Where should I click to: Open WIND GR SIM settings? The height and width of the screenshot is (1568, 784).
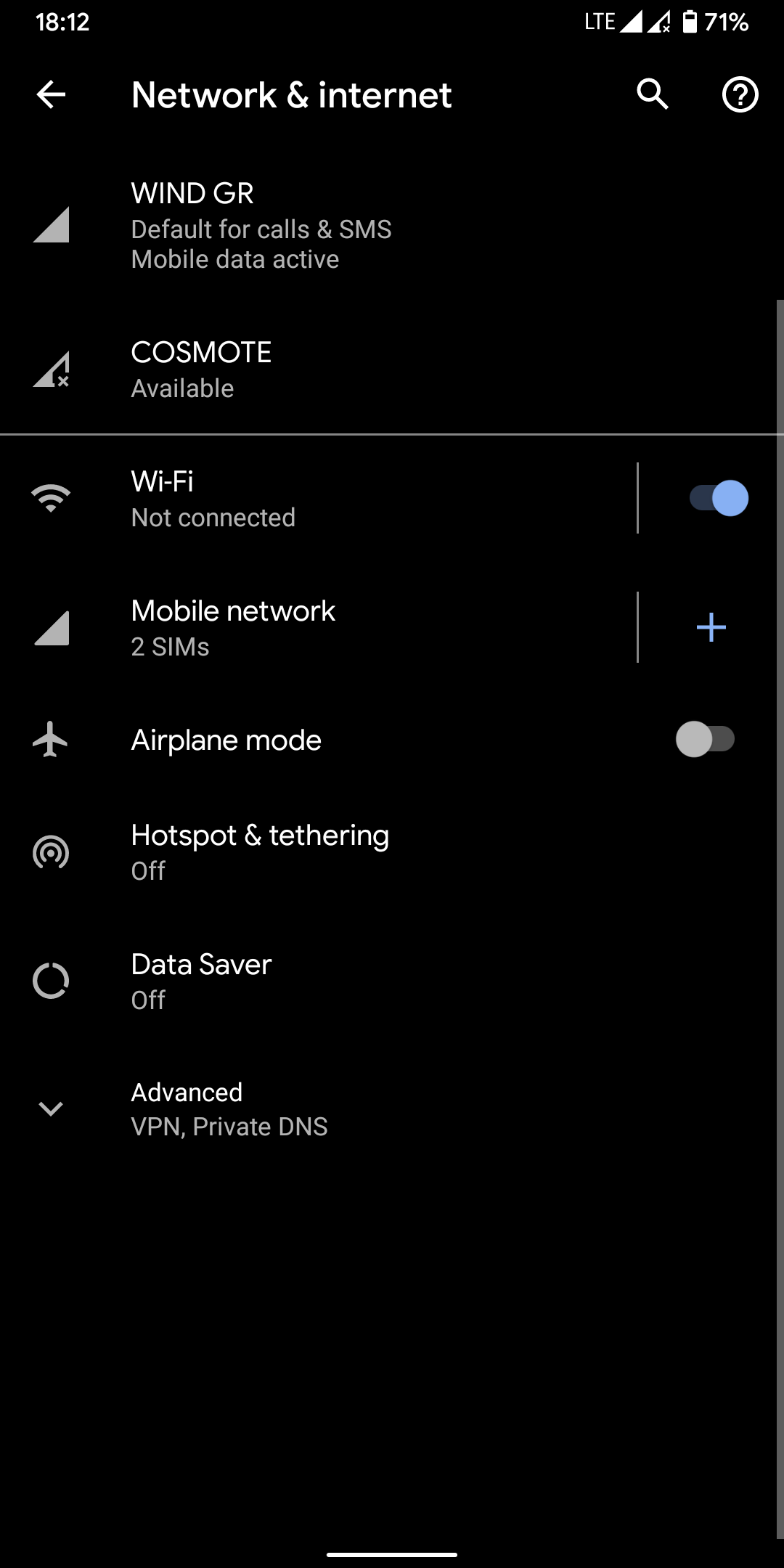tap(392, 225)
